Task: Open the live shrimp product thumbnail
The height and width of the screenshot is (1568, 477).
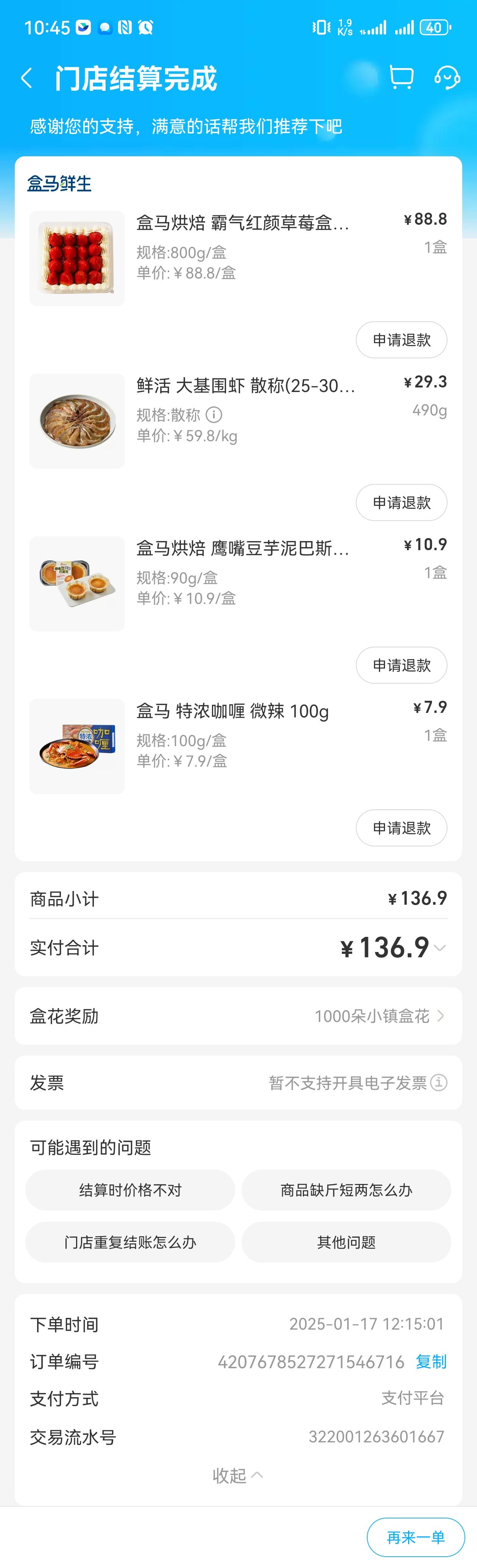Action: (77, 421)
